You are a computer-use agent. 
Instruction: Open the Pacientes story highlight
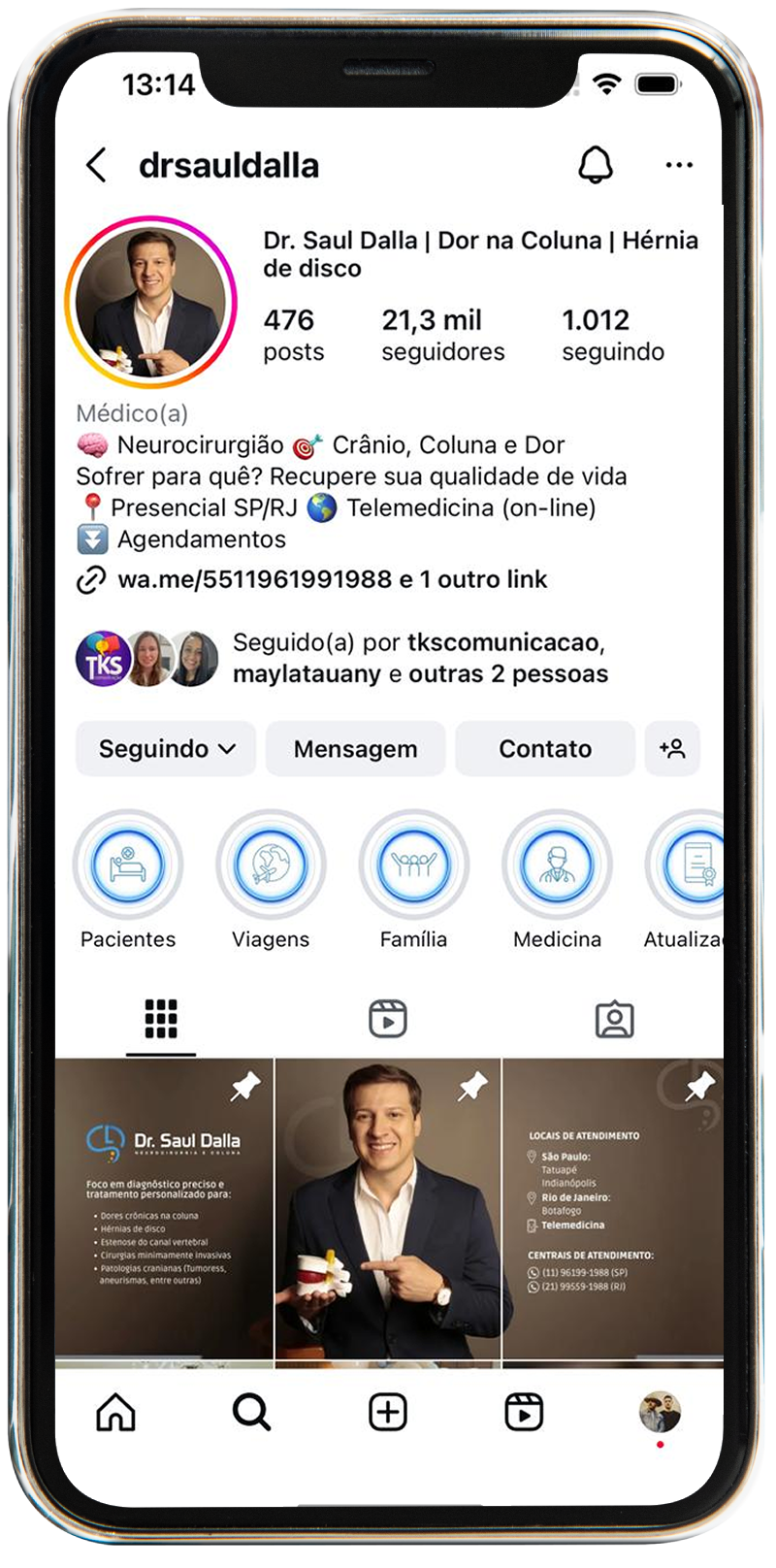[x=128, y=865]
